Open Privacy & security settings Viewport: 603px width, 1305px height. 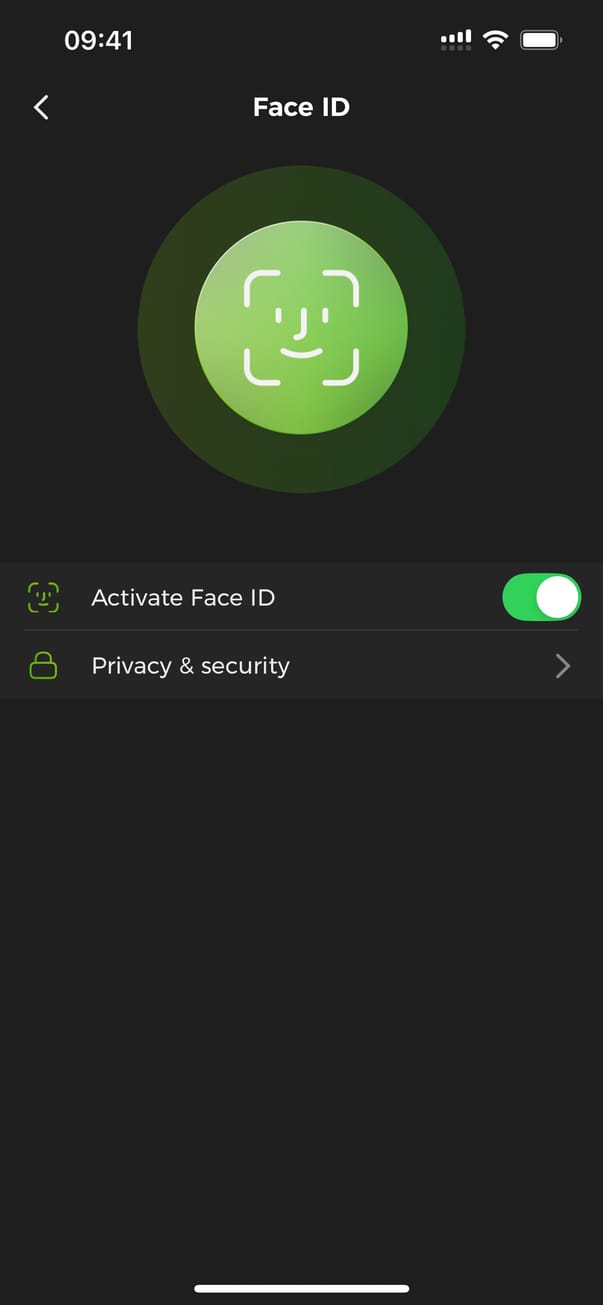click(x=300, y=666)
